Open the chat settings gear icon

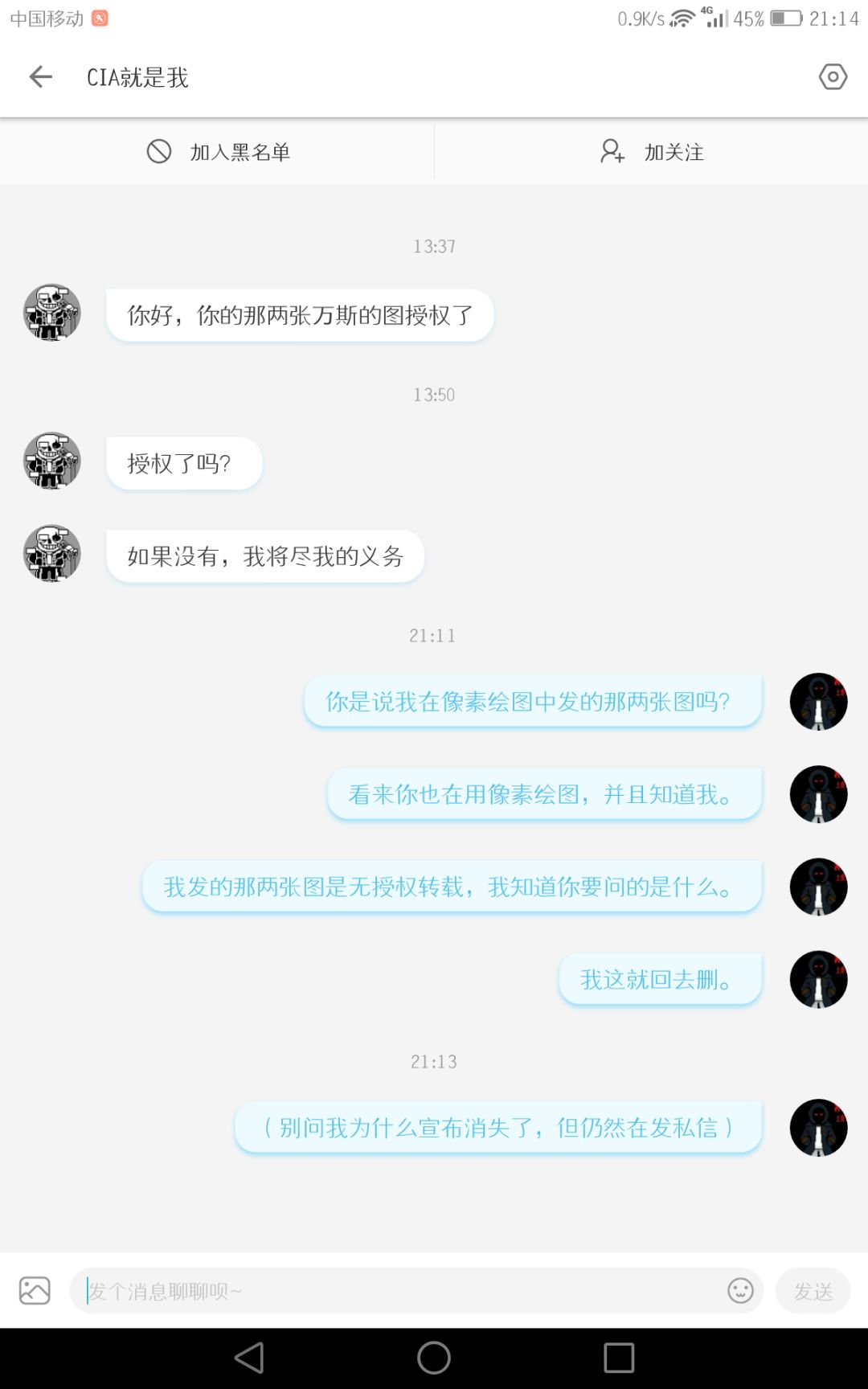(x=833, y=76)
